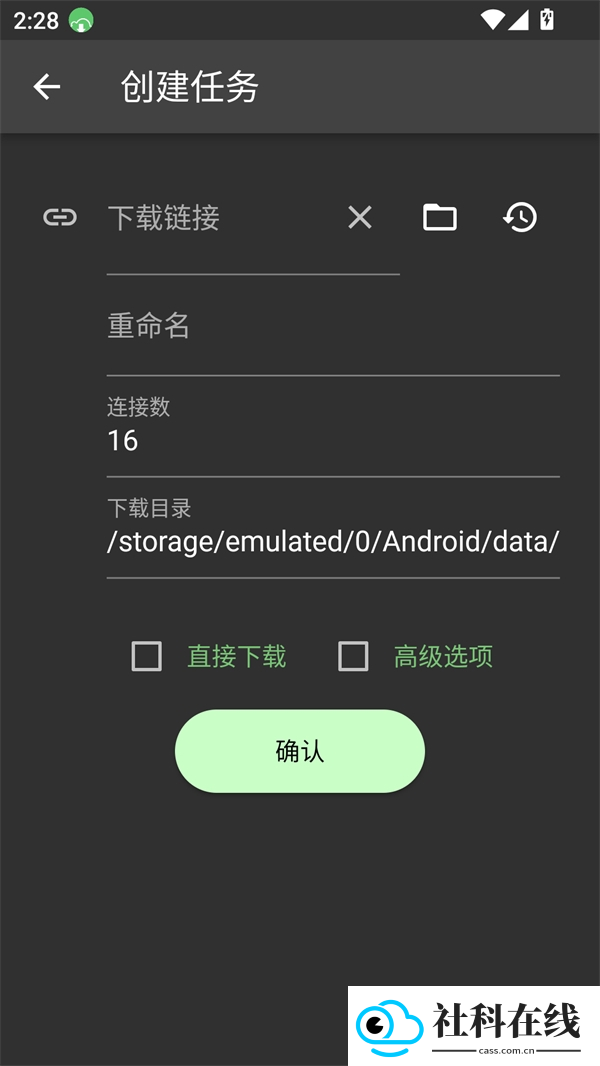Open the download link history icon

click(x=520, y=218)
